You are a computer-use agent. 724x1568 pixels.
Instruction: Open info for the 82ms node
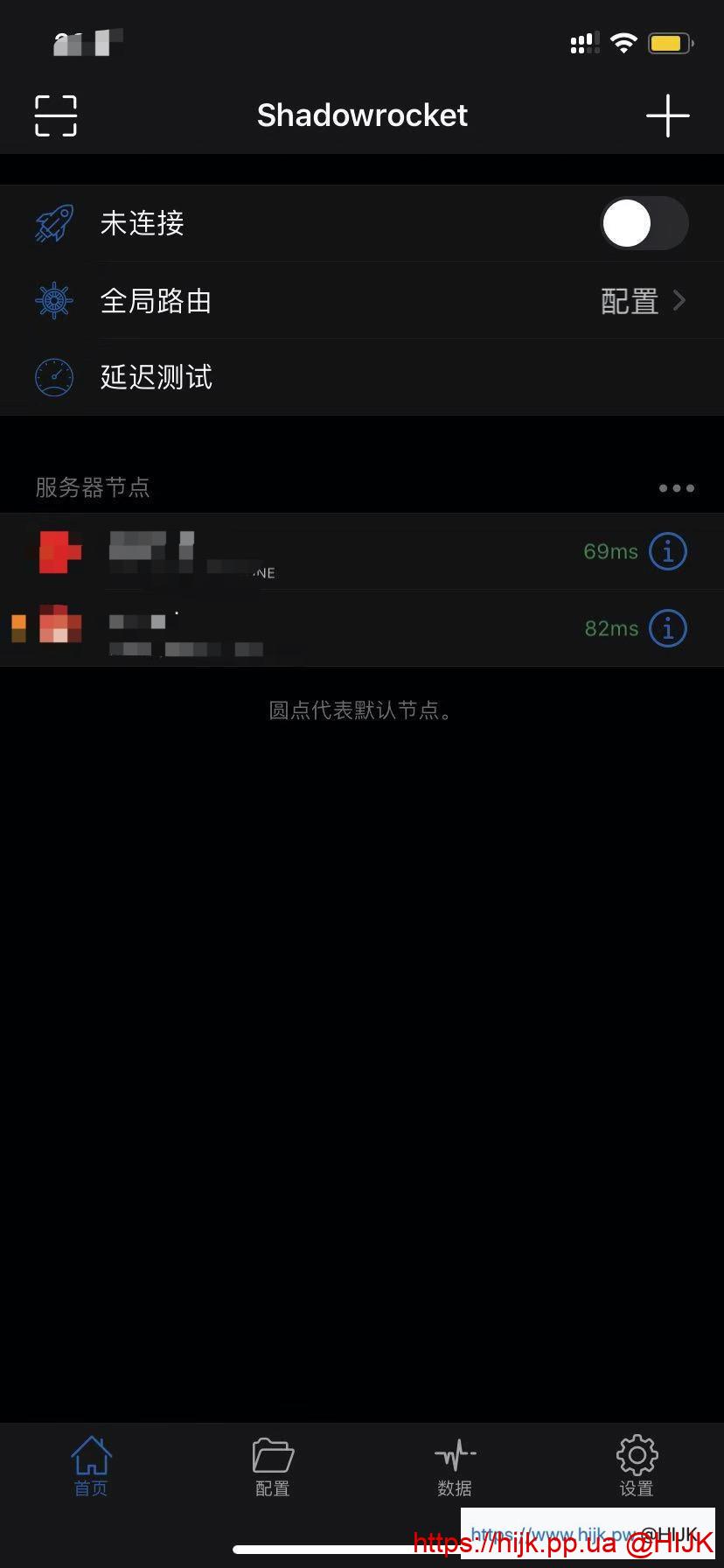pos(668,628)
